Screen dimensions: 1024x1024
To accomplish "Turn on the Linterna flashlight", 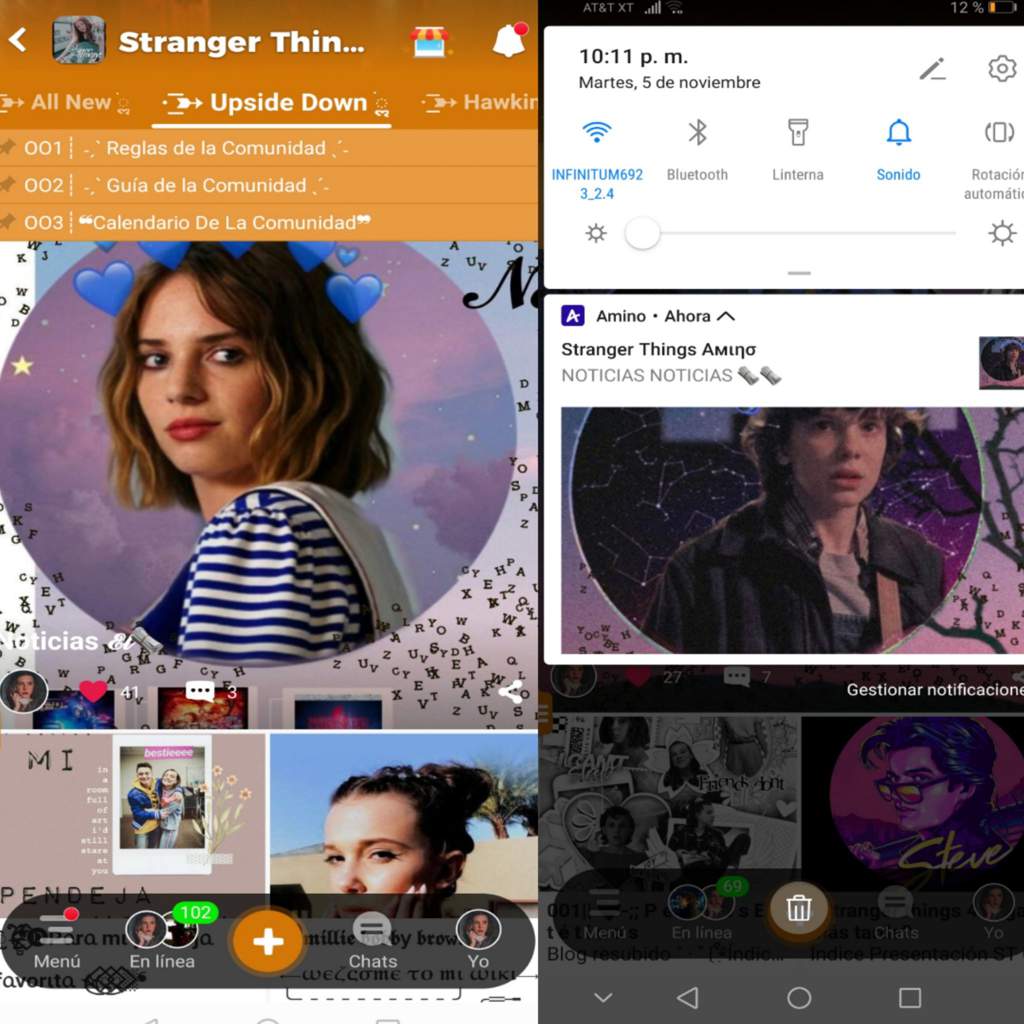I will coord(797,133).
